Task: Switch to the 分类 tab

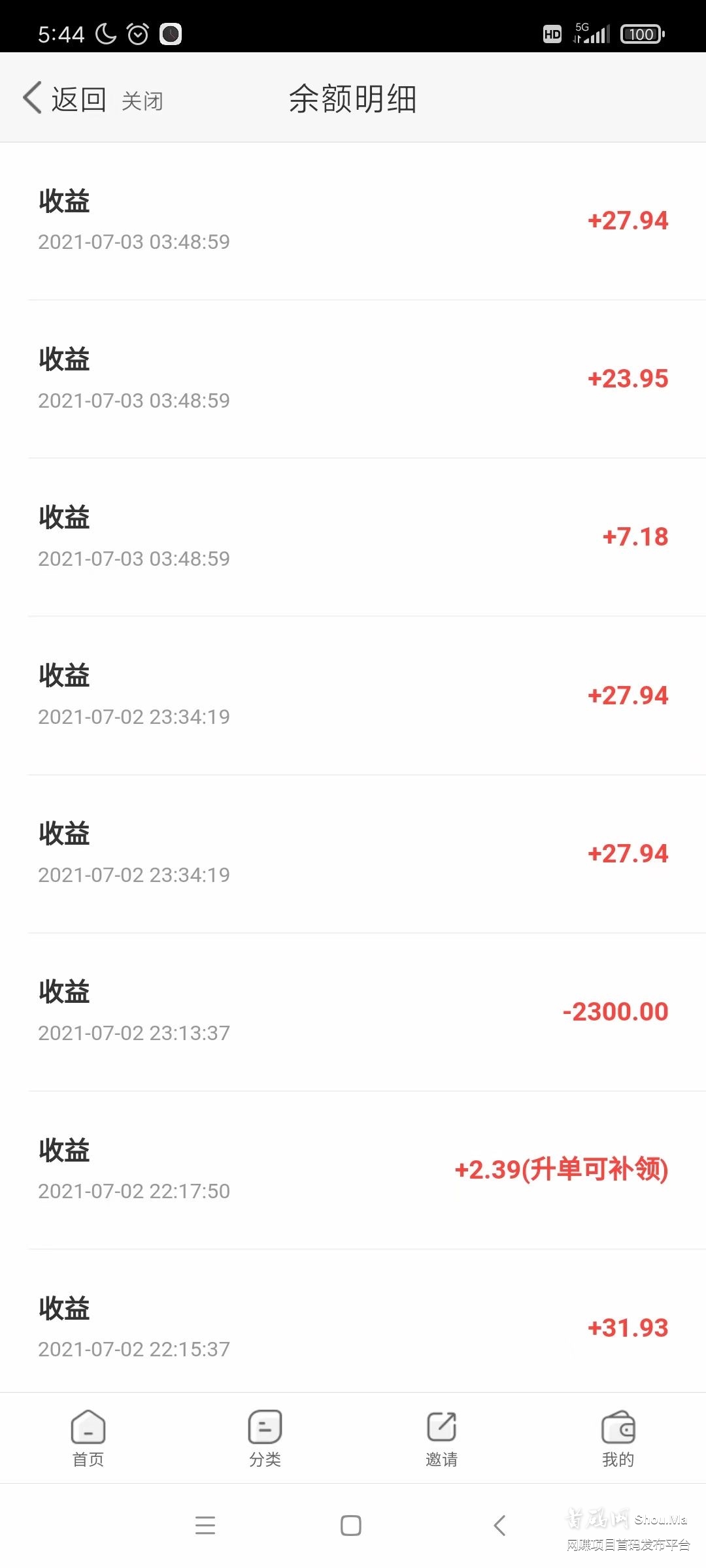Action: tap(264, 1444)
